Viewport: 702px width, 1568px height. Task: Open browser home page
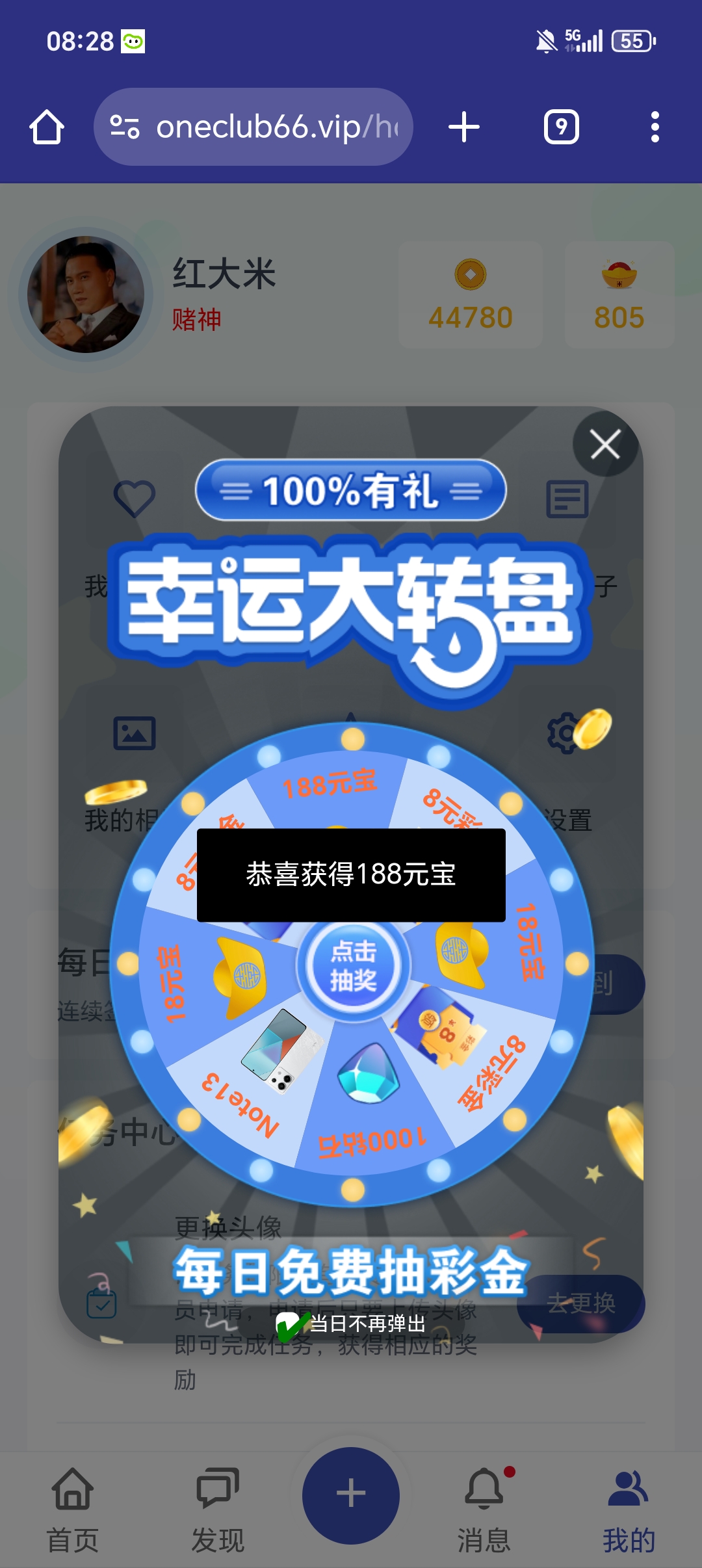[x=47, y=127]
